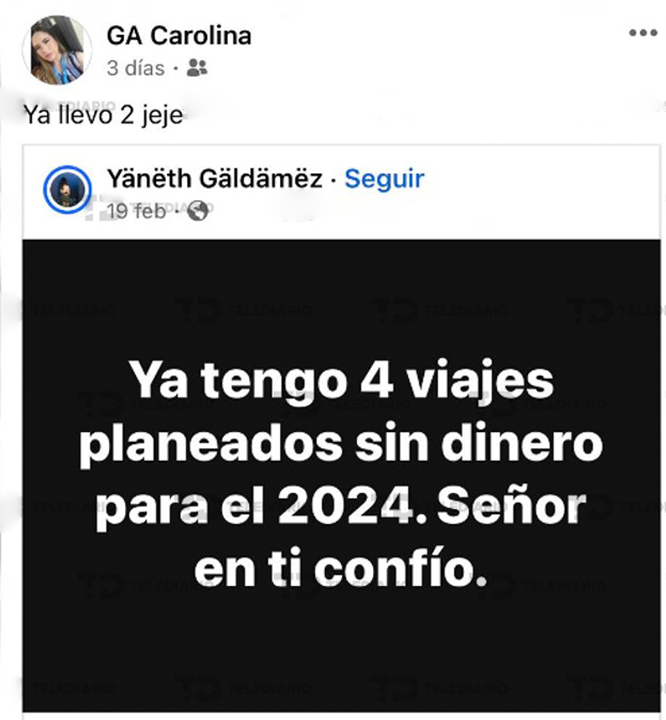Open Yäneth Gäldämëz's profile name

214,179
